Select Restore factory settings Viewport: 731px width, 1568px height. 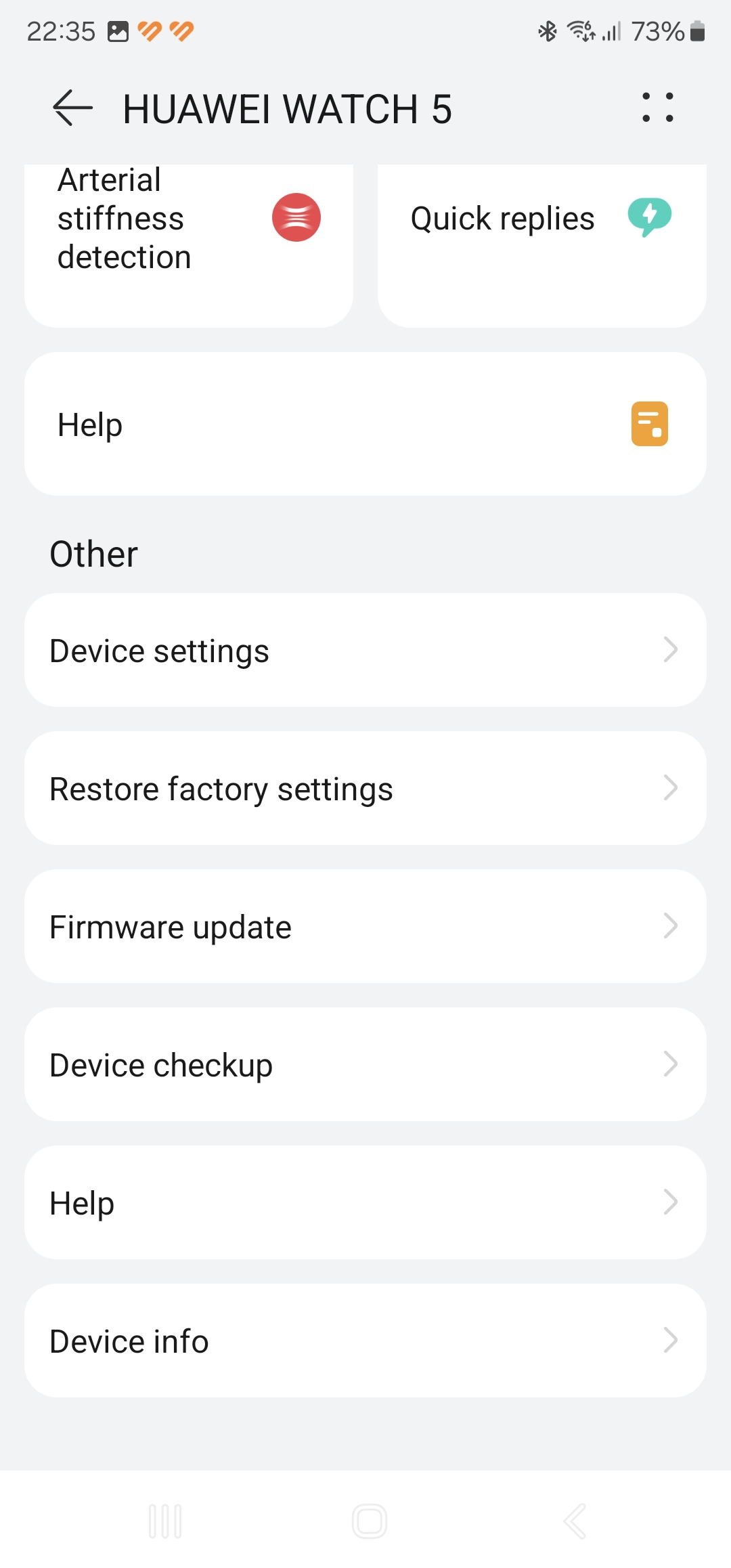pyautogui.click(x=365, y=788)
